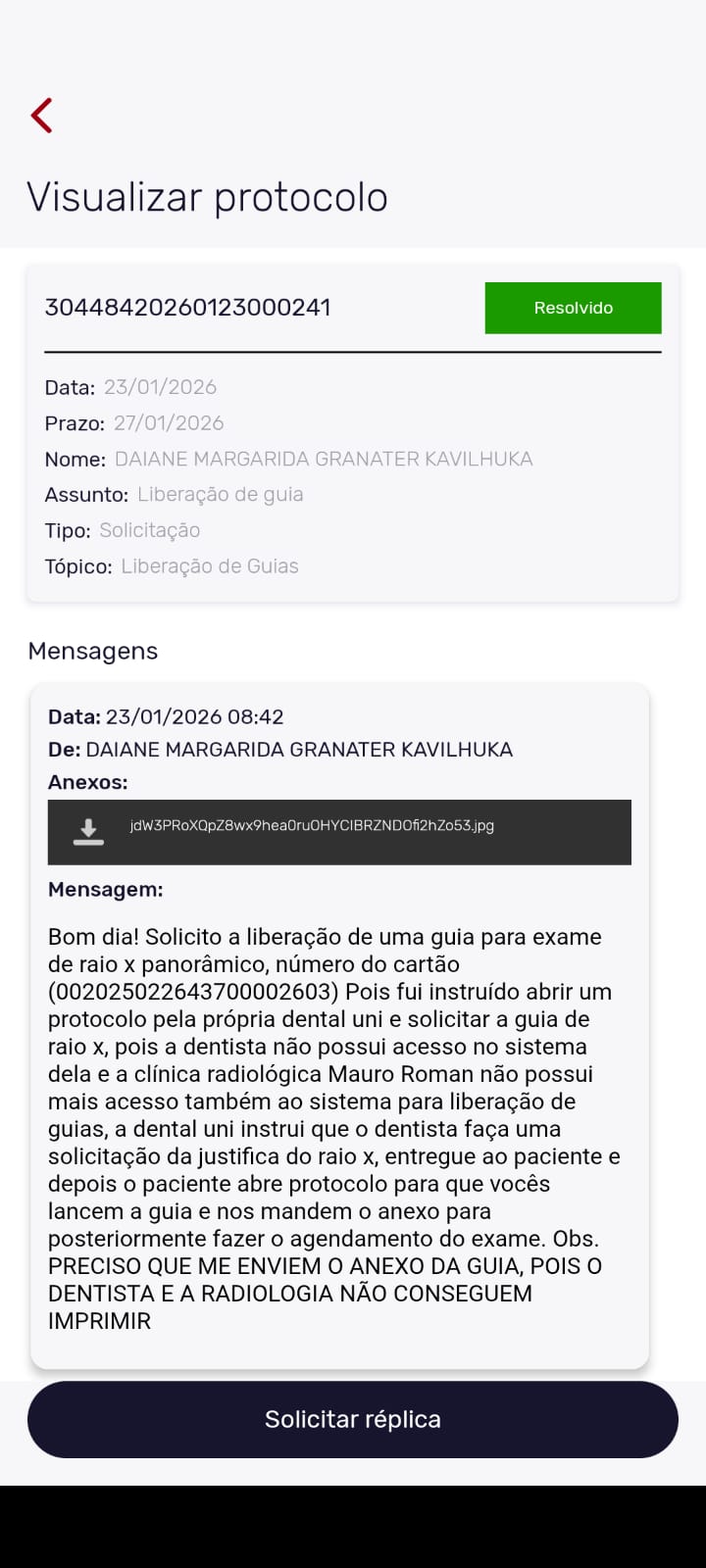Screen dimensions: 706x1568
Task: Tap the Solicitar réplica button
Action: [353, 1419]
